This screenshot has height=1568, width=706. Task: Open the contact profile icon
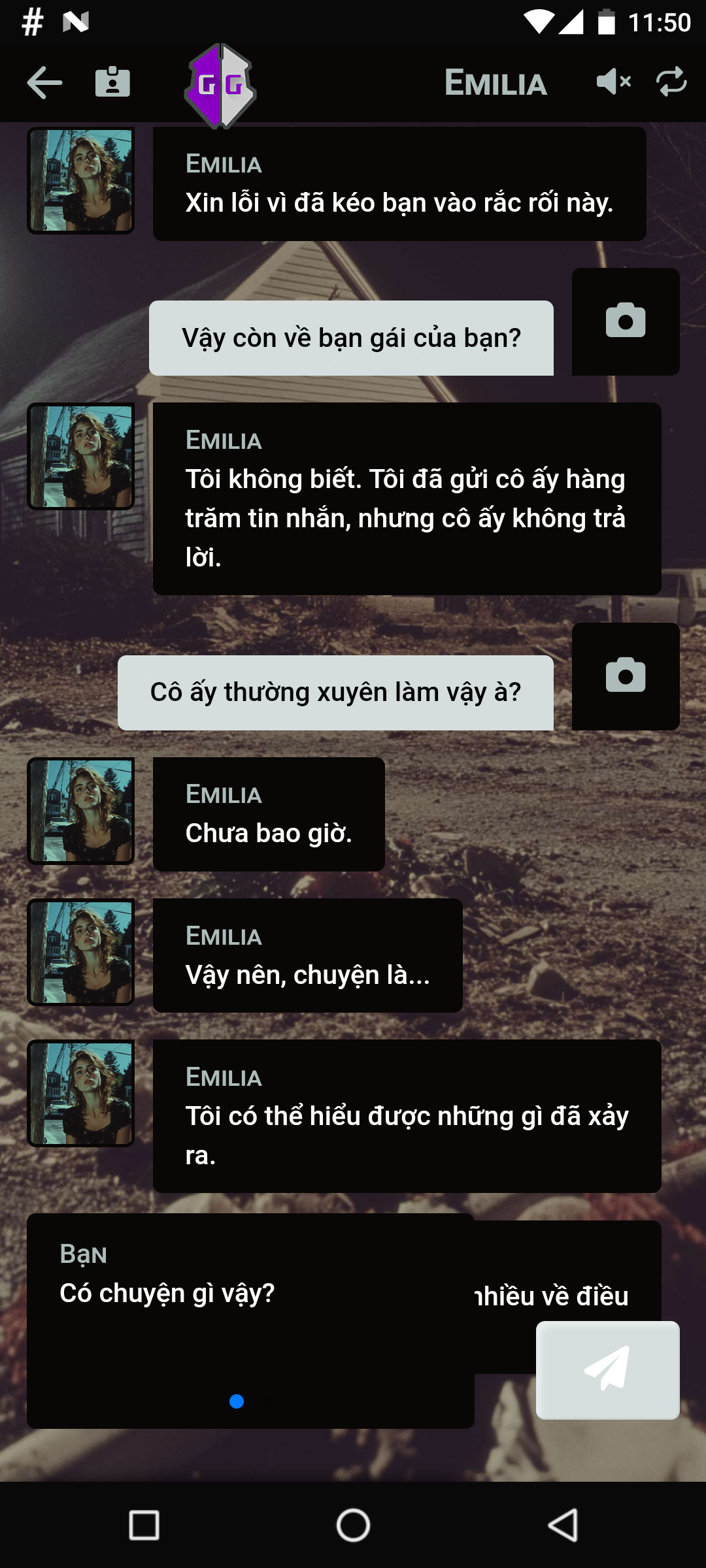(112, 83)
